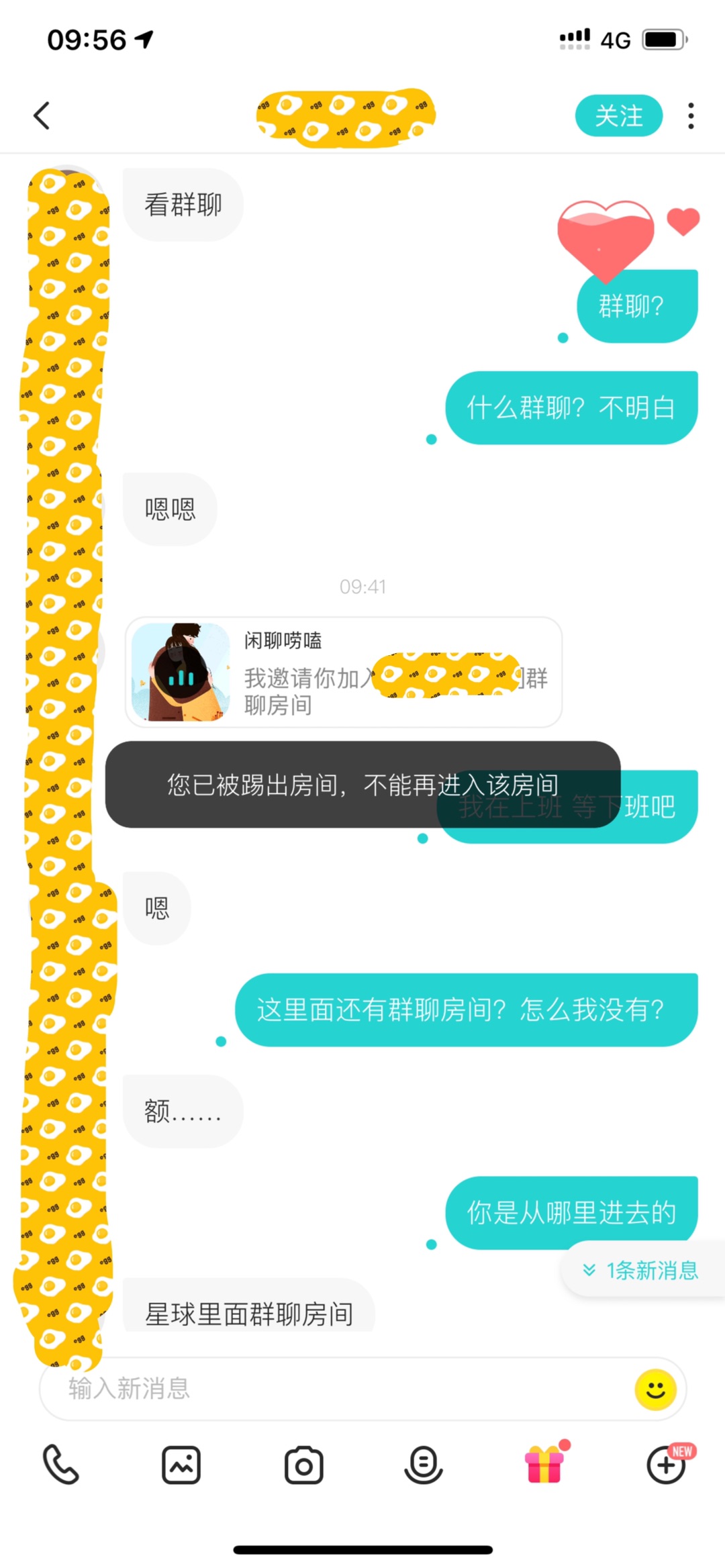Open the camera to take a photo
Image resolution: width=725 pixels, height=1568 pixels.
[x=303, y=1465]
